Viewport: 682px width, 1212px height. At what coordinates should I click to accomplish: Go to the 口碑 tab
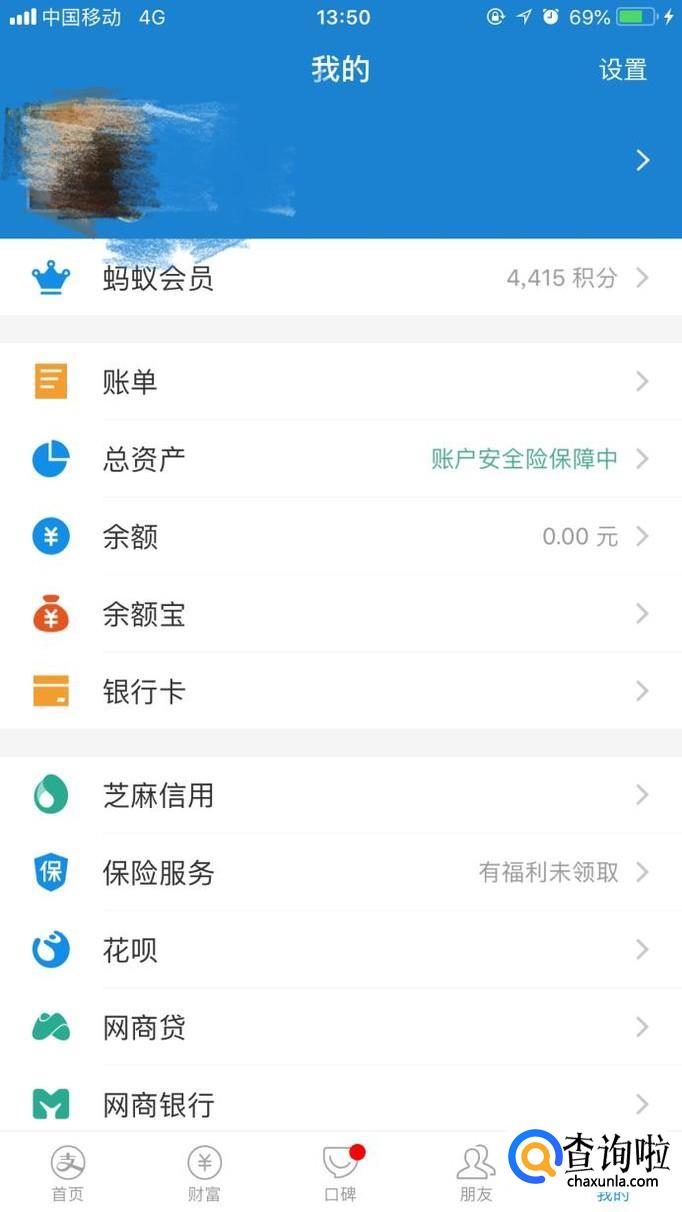click(x=340, y=1172)
